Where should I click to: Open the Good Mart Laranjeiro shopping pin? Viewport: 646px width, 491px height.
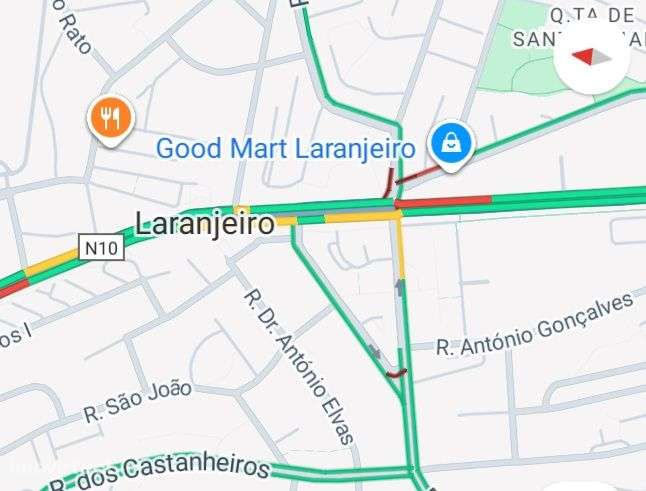[451, 144]
